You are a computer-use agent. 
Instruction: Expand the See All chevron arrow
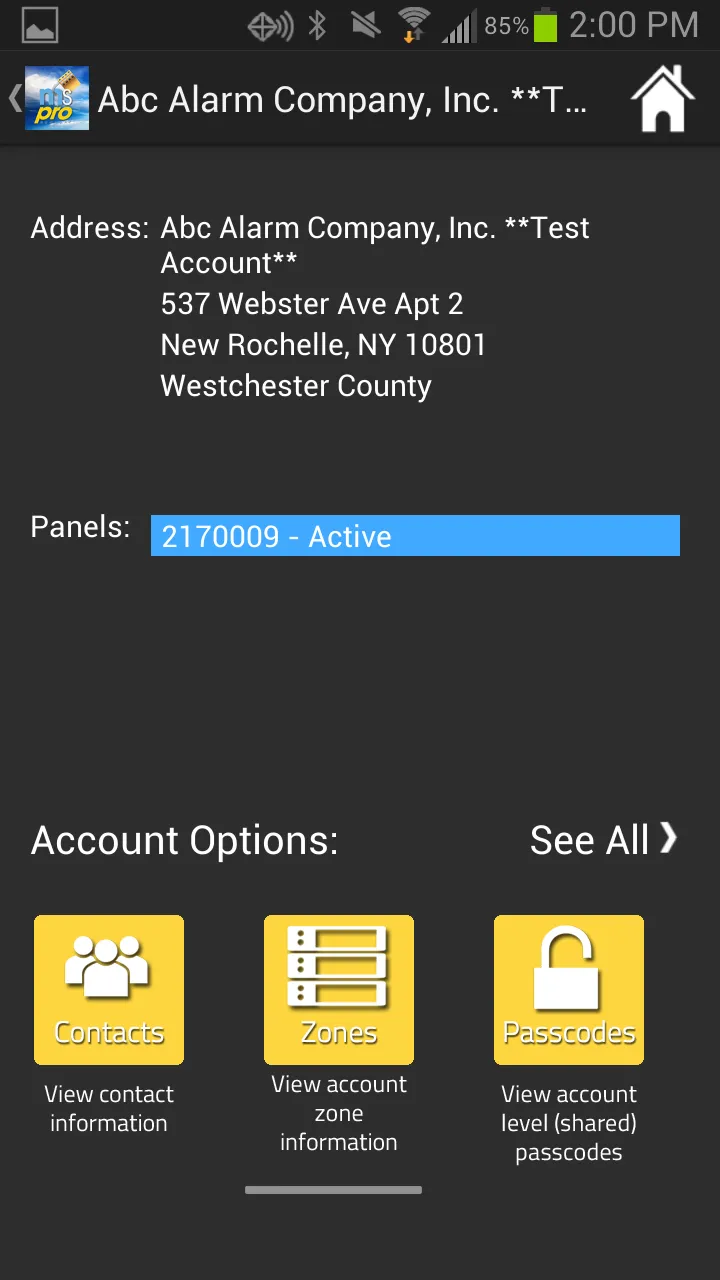click(x=668, y=839)
